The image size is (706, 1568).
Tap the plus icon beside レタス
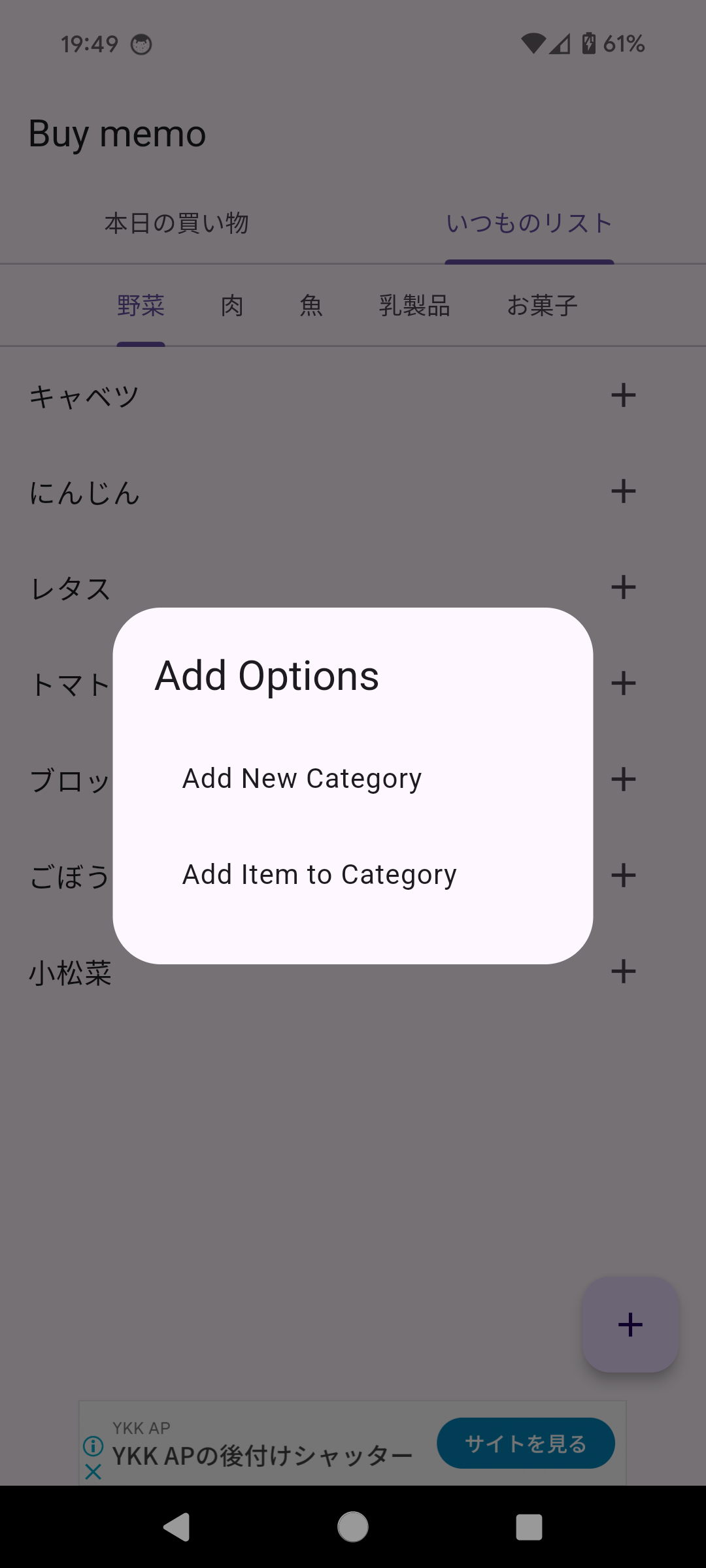pyautogui.click(x=623, y=587)
